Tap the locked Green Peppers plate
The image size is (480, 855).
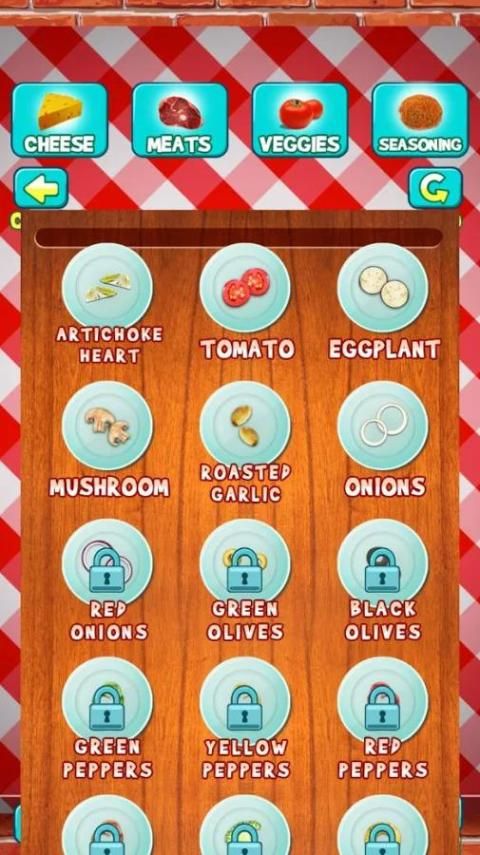(107, 702)
